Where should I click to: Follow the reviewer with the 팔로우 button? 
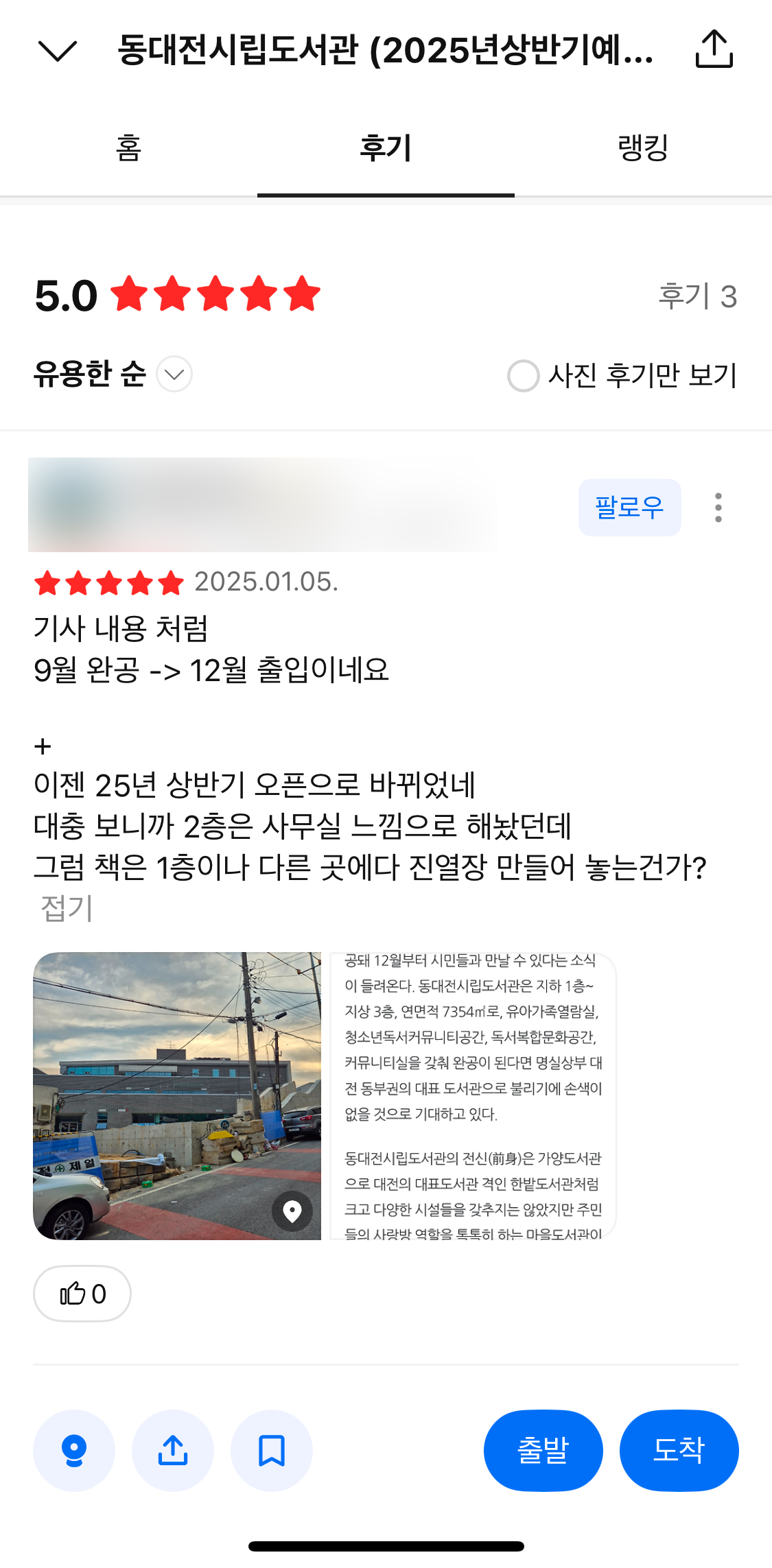629,506
